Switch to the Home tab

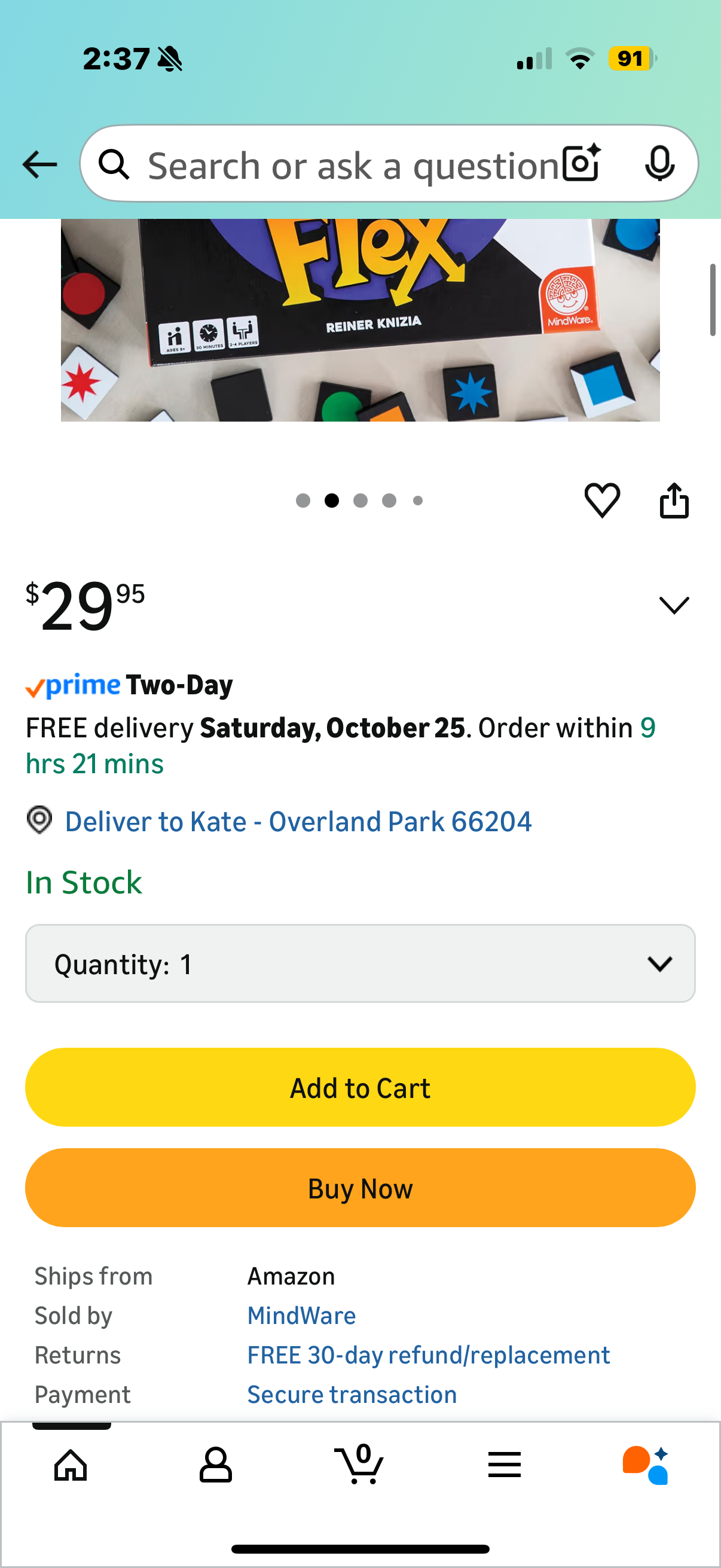click(71, 1465)
